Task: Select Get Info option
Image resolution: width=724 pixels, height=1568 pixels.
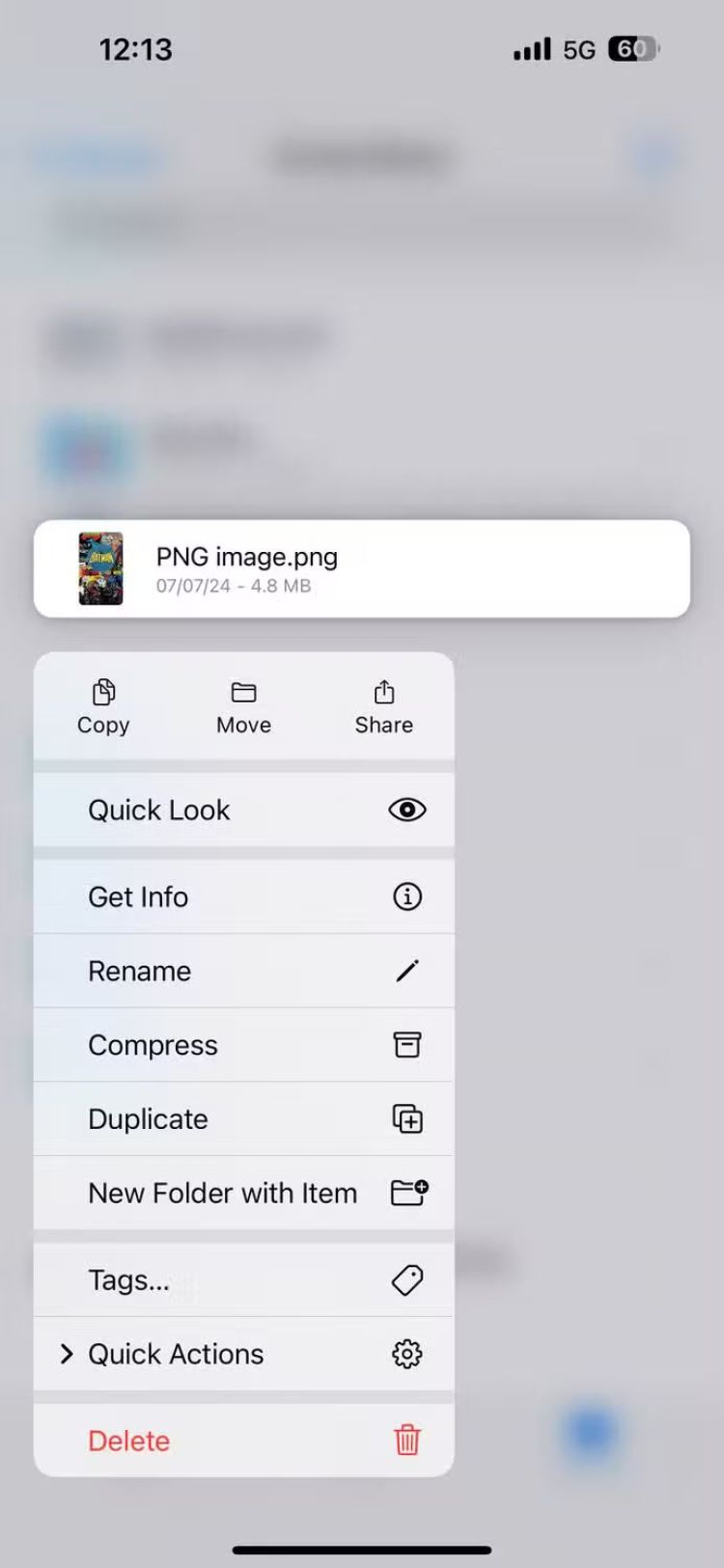Action: tap(243, 896)
